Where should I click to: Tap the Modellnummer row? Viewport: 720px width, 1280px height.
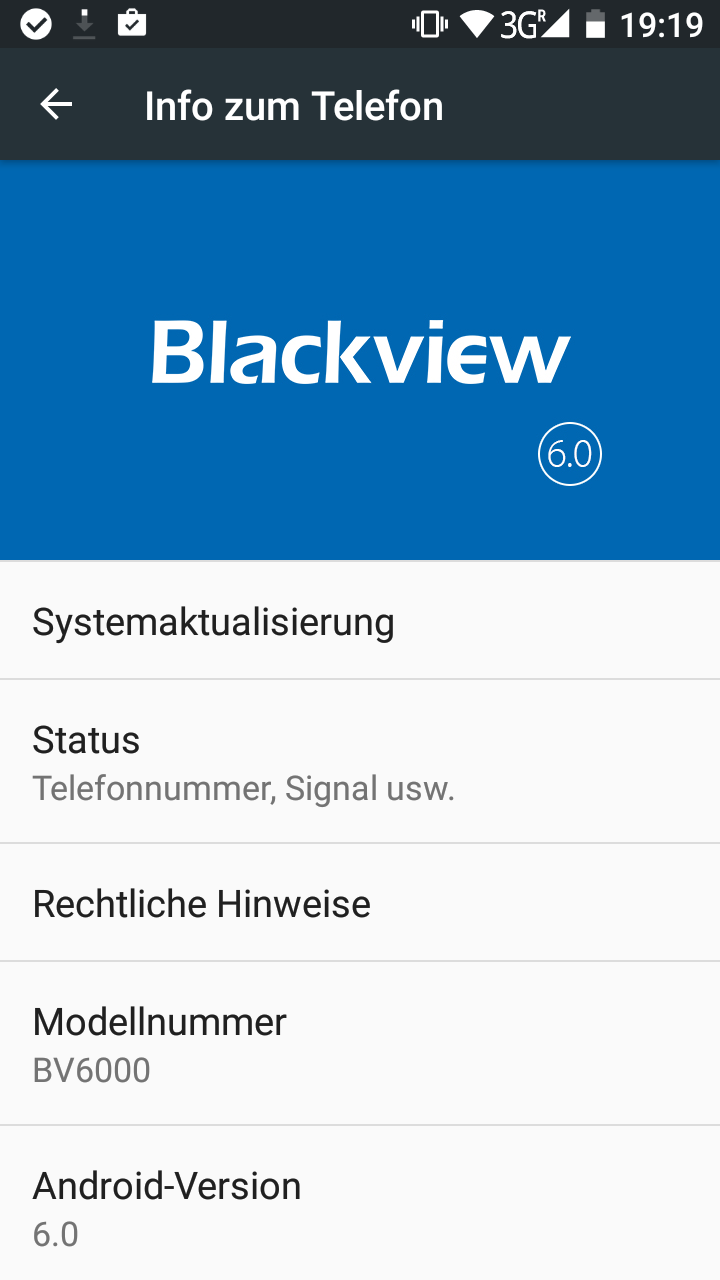360,1044
